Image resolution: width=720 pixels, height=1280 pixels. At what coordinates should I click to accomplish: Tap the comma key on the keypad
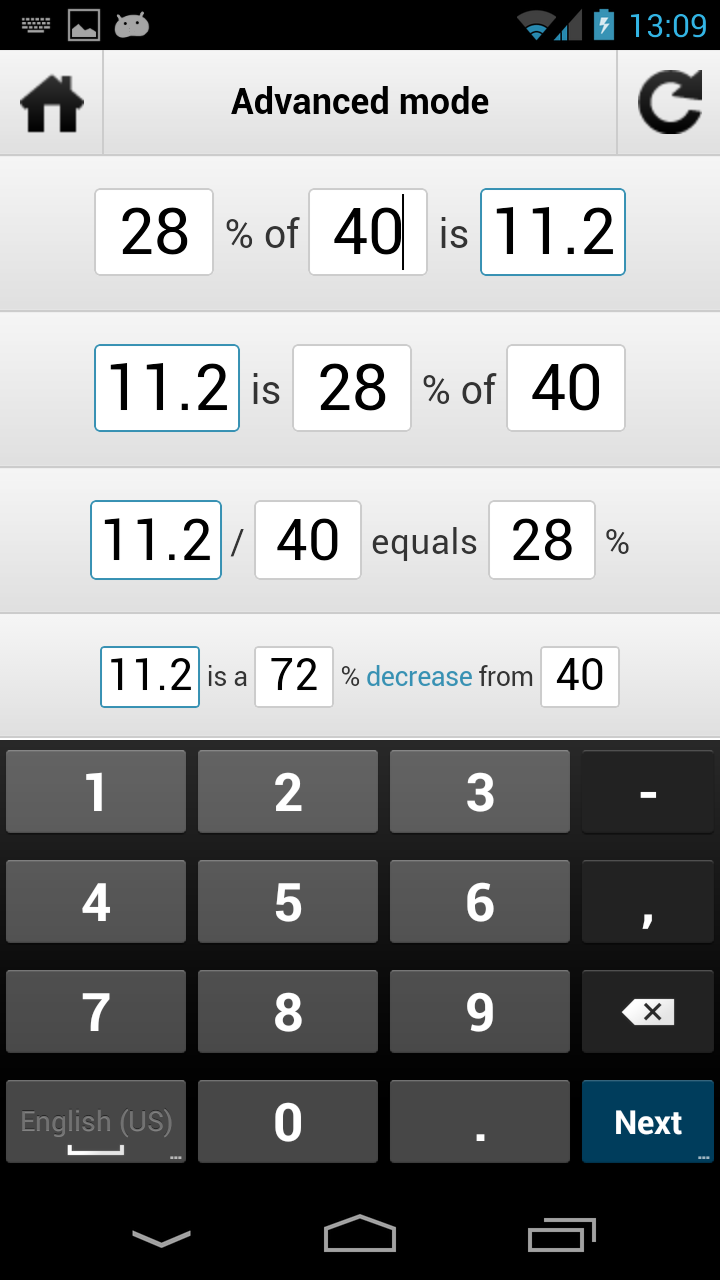click(648, 902)
